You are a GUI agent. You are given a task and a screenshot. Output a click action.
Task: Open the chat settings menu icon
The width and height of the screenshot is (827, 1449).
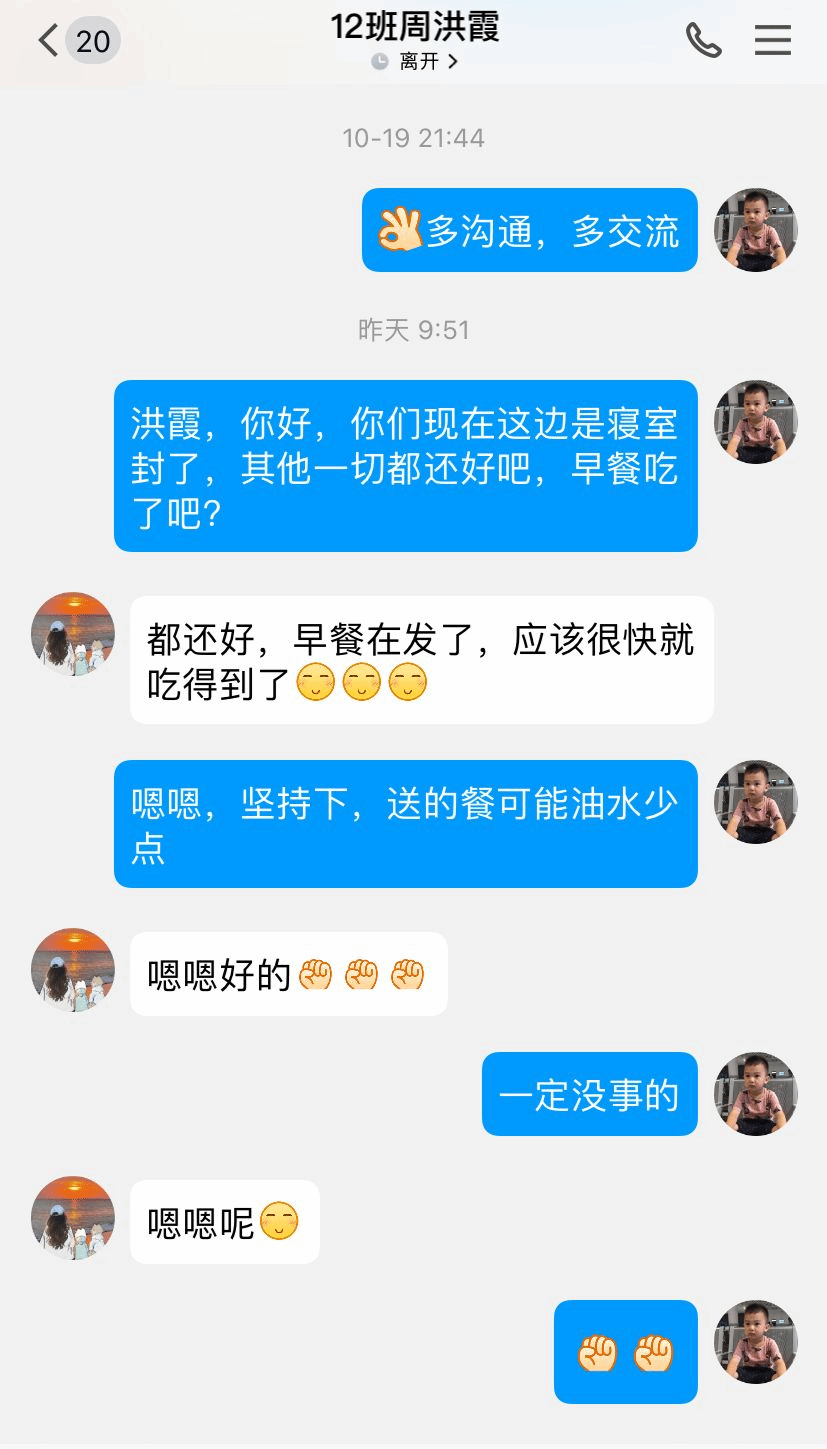(772, 41)
